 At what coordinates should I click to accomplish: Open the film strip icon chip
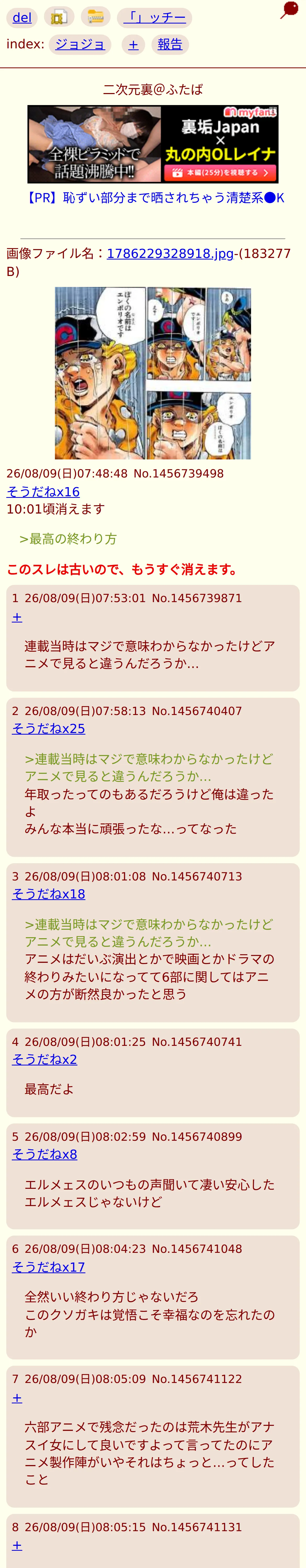(x=59, y=17)
